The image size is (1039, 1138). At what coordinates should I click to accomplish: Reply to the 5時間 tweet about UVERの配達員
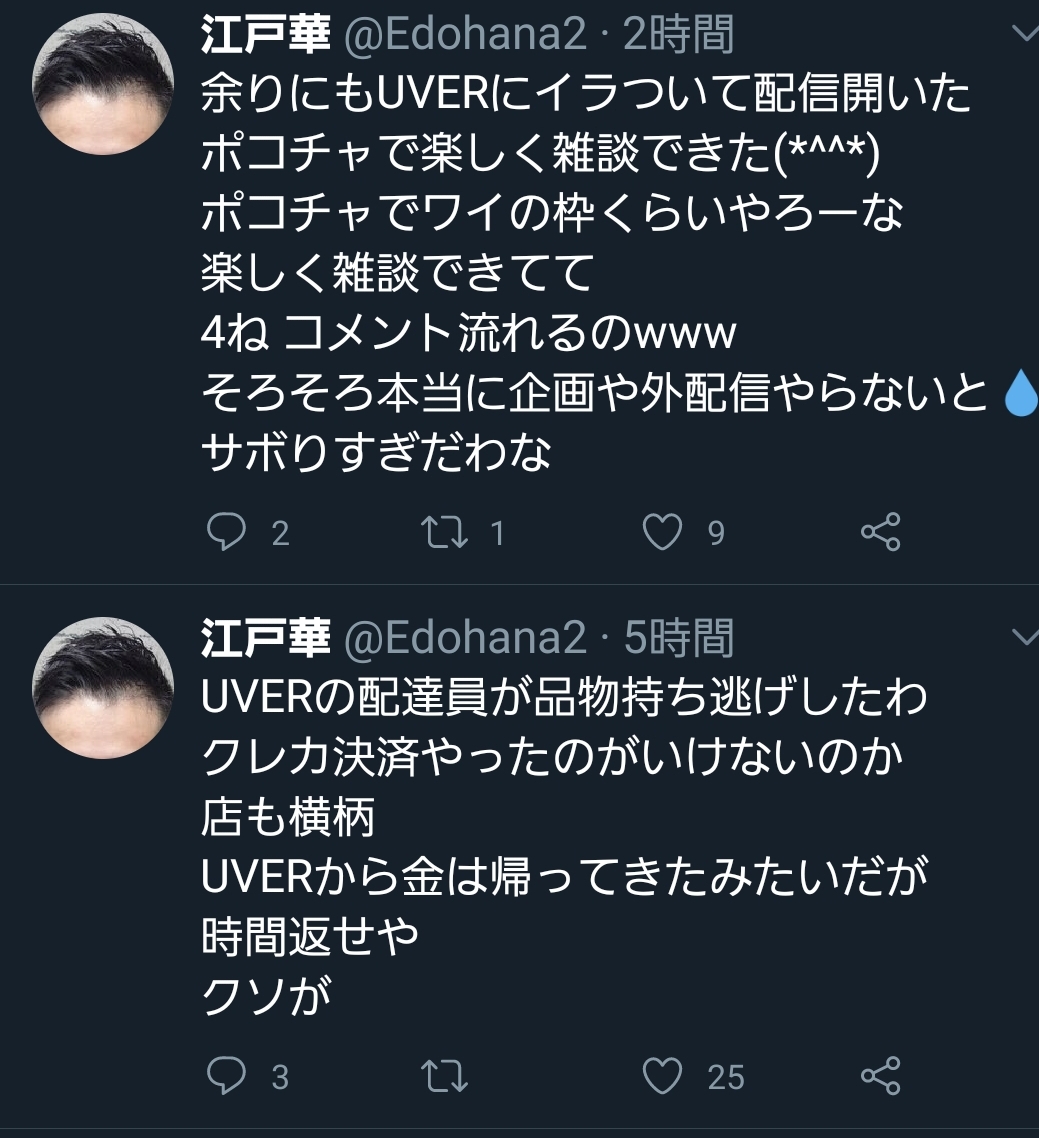(226, 1076)
